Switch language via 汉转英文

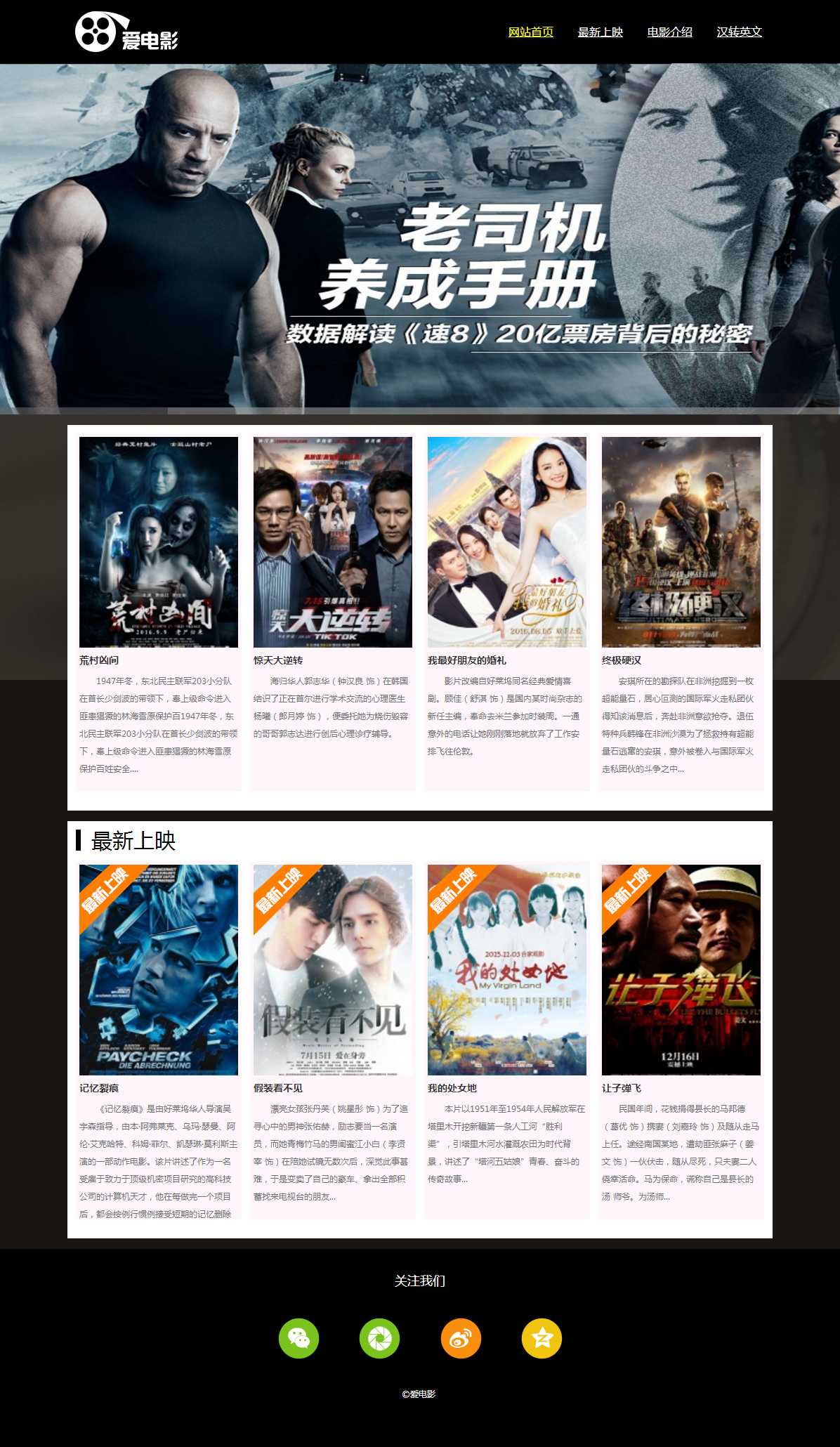739,32
